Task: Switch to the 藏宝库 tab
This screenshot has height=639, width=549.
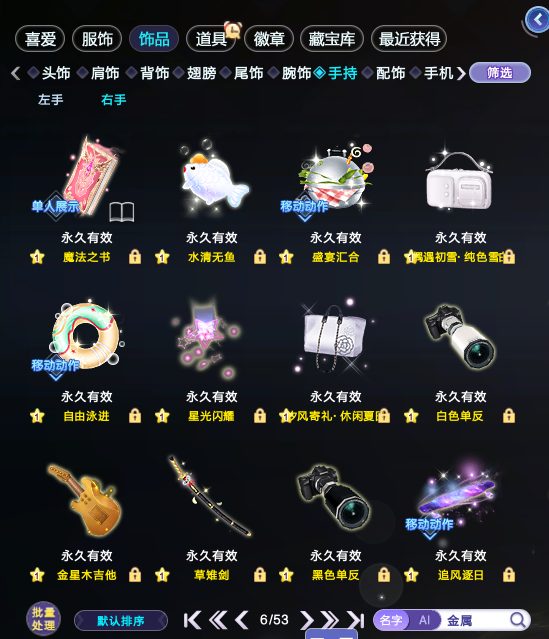Action: 331,39
